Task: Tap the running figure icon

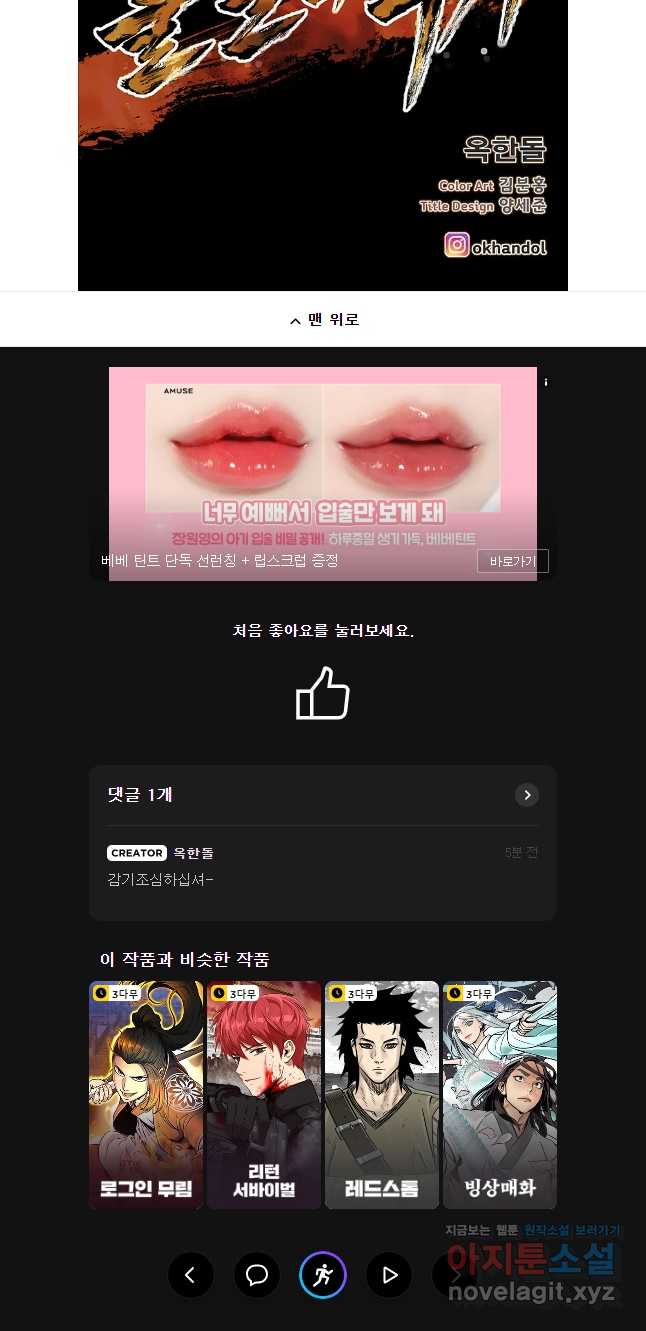Action: tap(323, 1275)
